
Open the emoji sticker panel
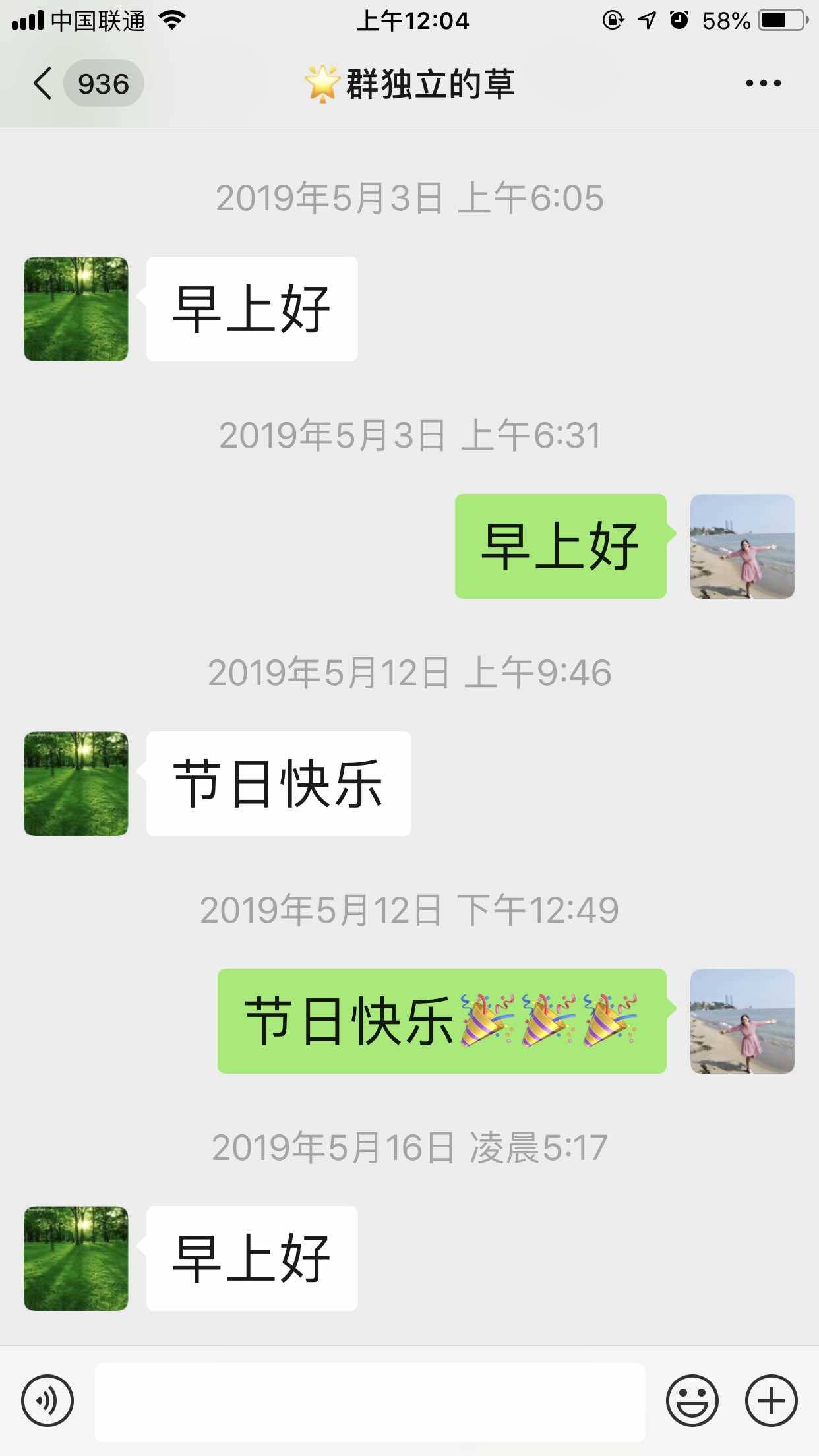(692, 1401)
